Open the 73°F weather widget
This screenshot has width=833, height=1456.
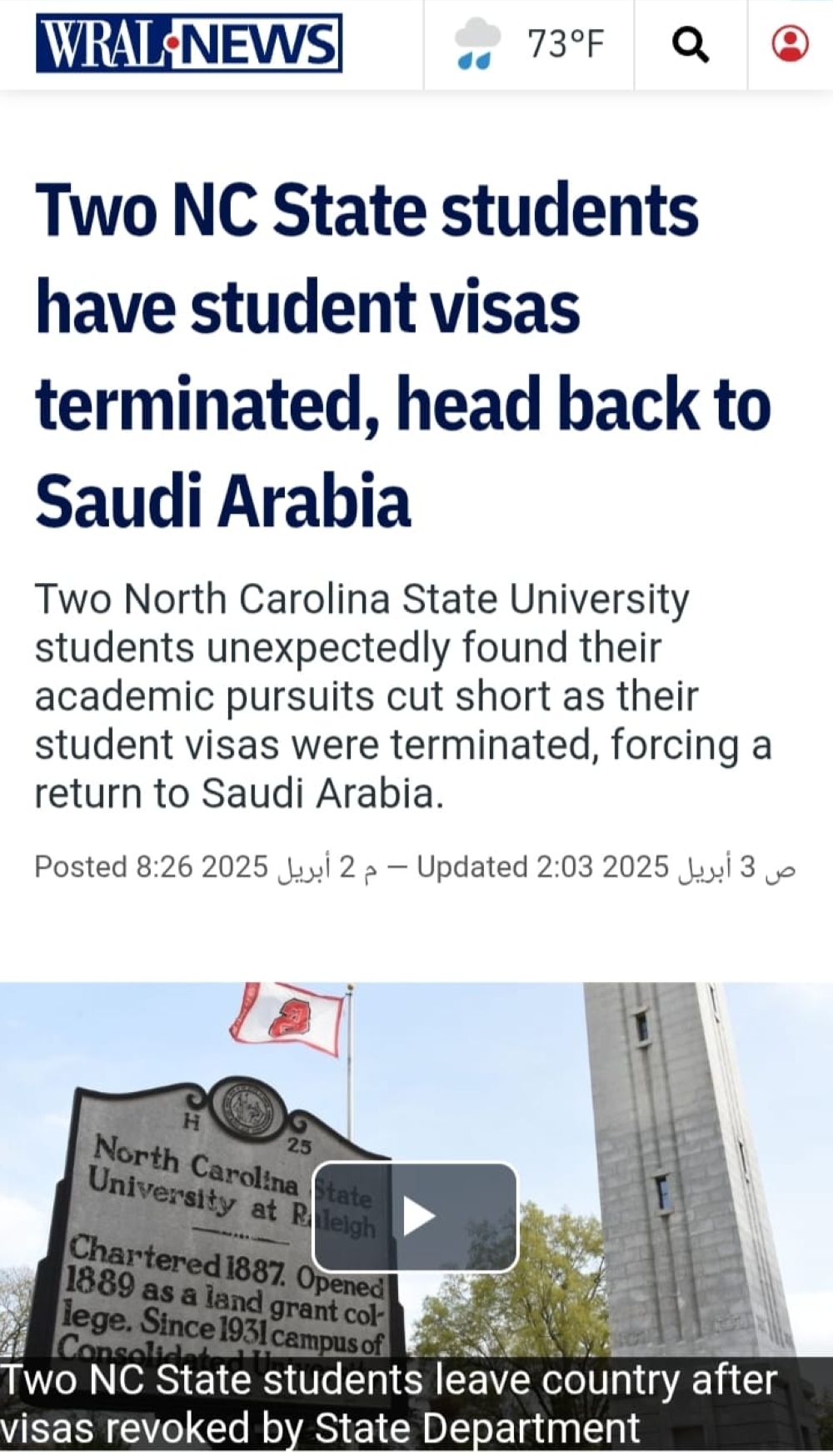tap(530, 43)
